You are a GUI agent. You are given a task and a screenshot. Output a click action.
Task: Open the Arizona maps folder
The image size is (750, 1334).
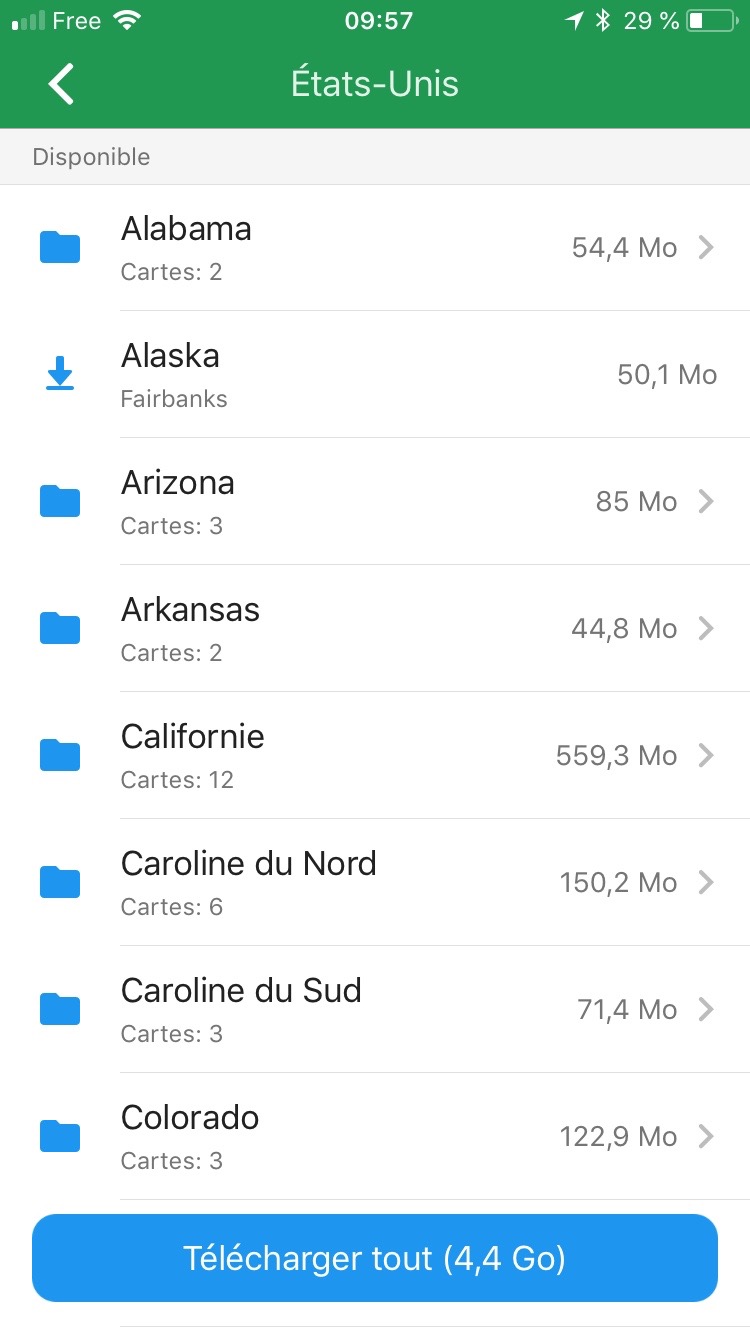[x=375, y=501]
